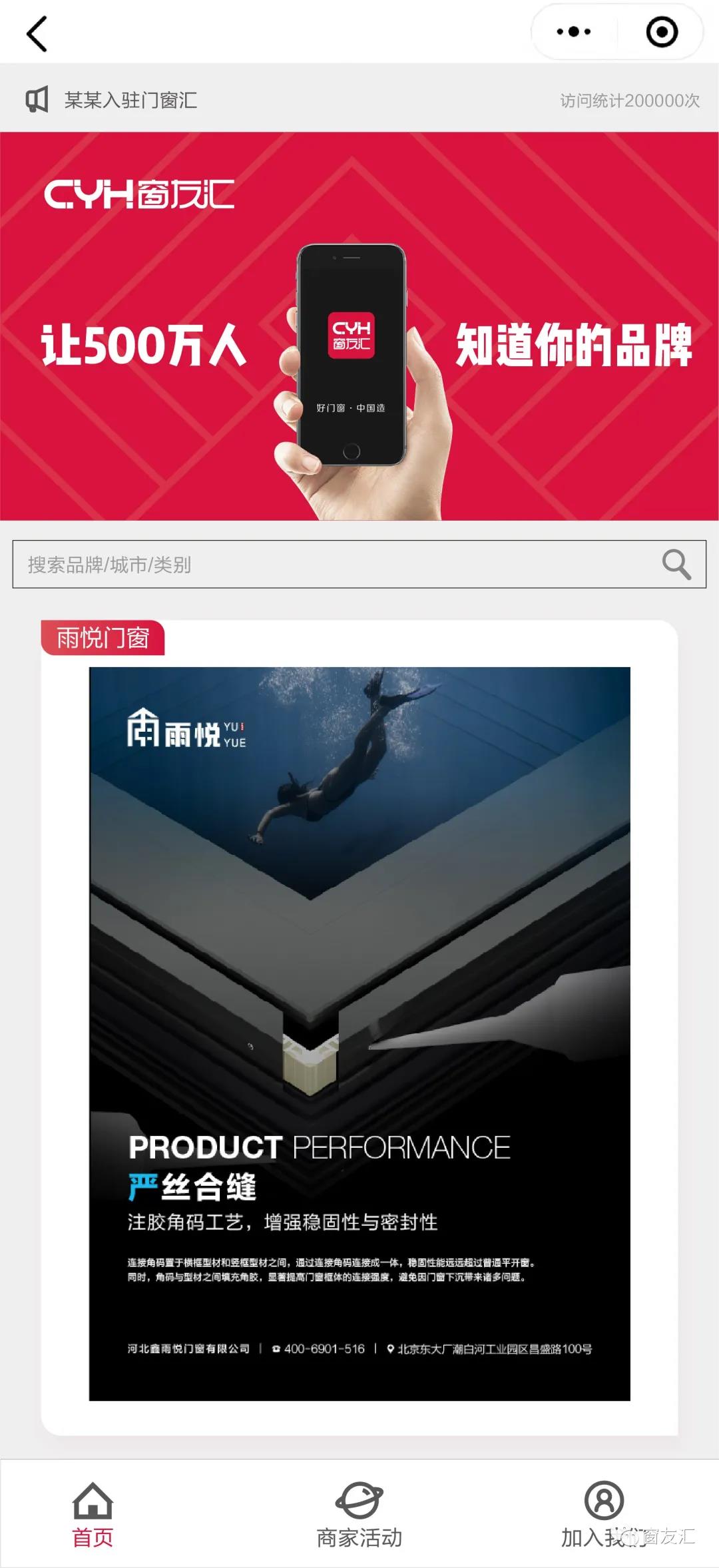Open the mini program more options menu

573,32
